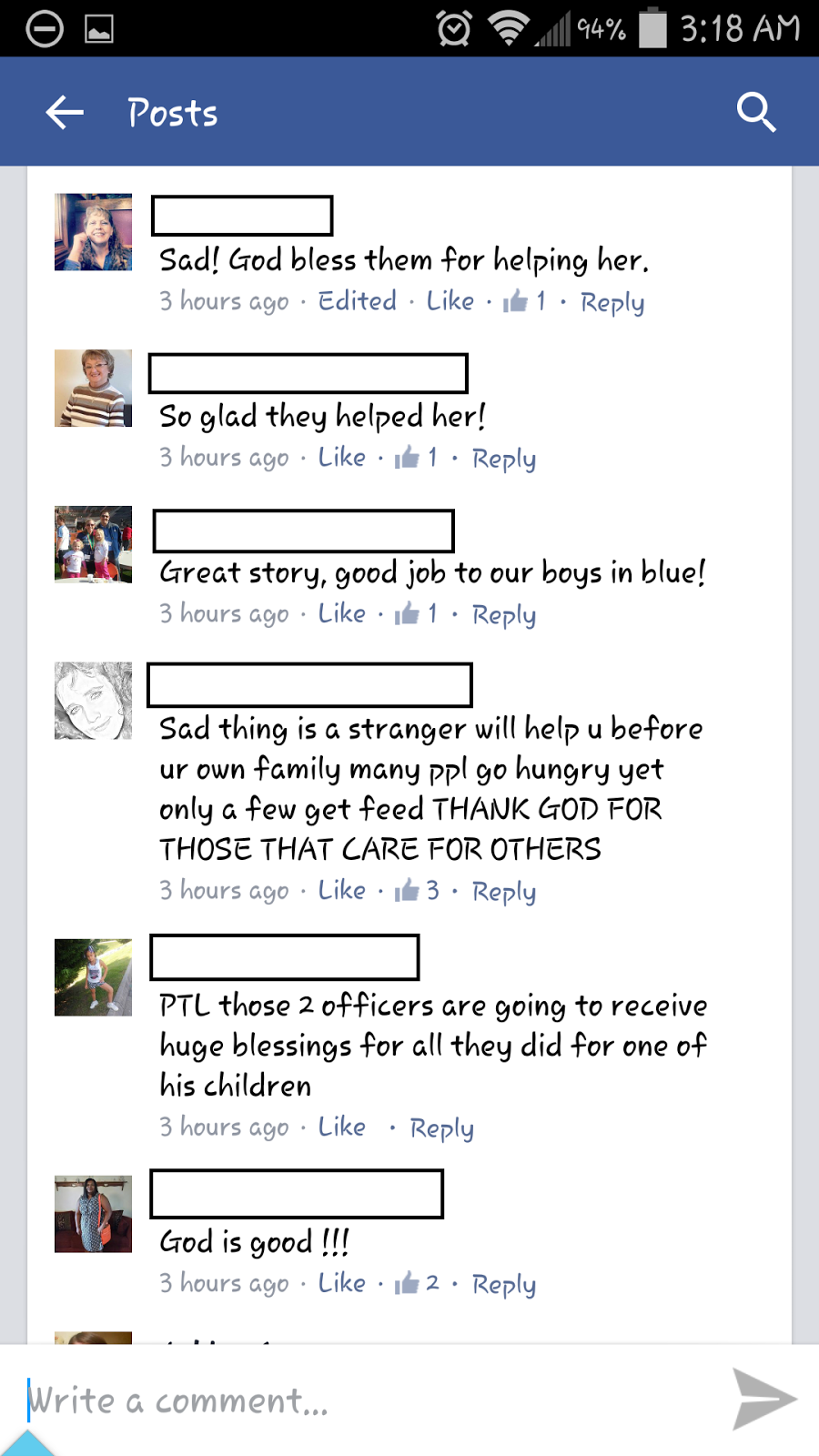Send the comment with the arrow icon

tap(763, 1400)
